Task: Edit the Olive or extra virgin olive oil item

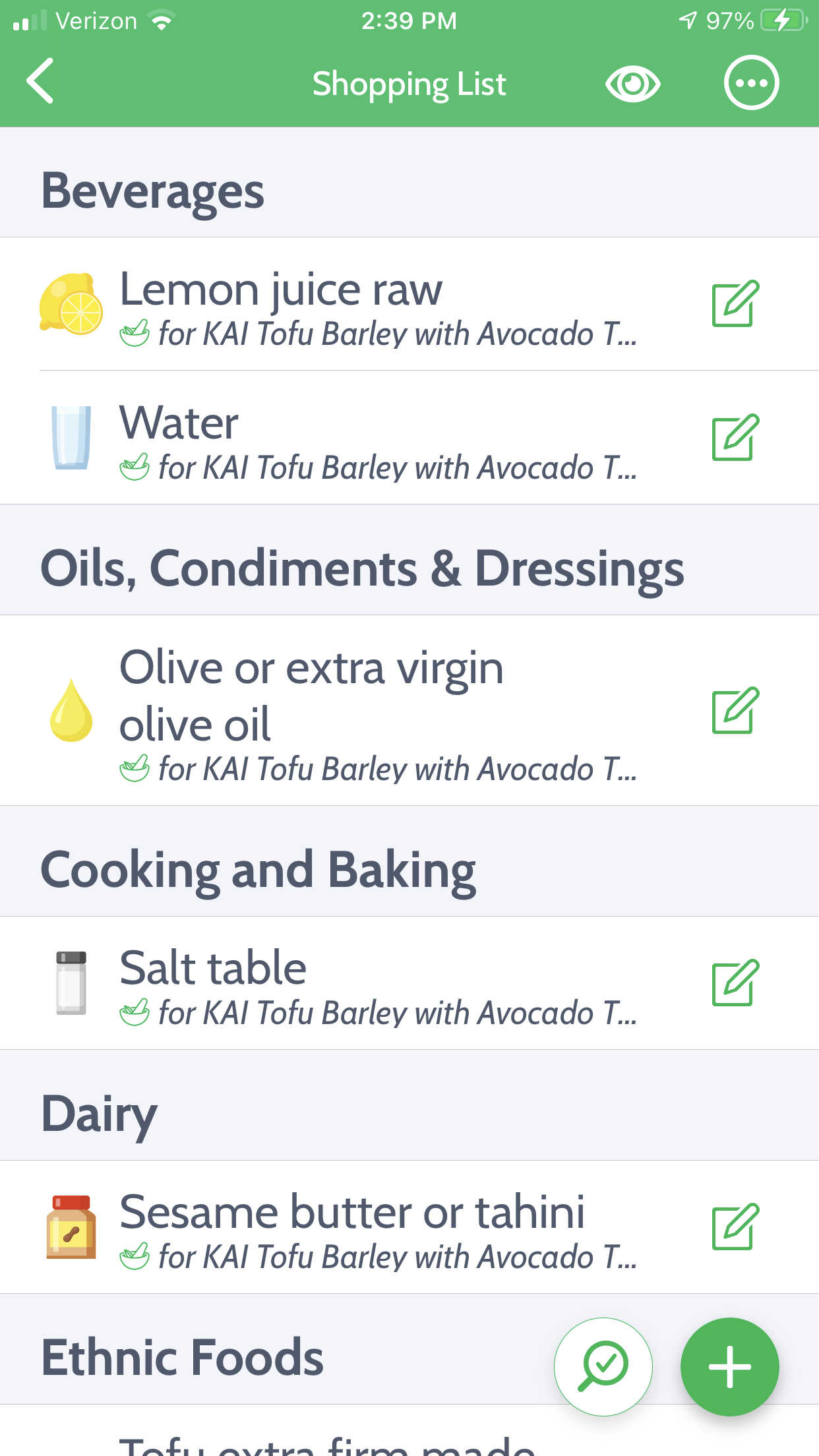Action: pos(735,710)
